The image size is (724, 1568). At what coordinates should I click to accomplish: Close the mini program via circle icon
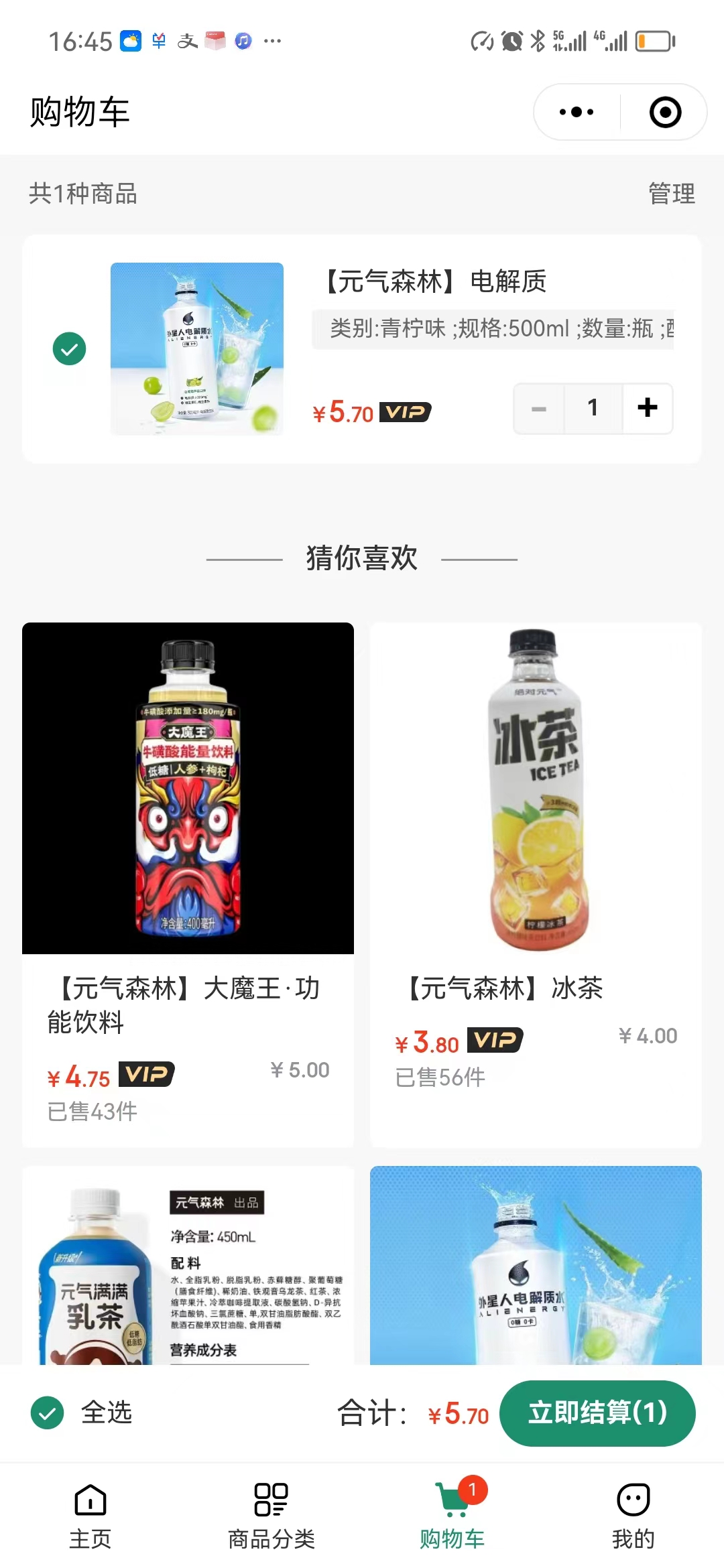point(665,112)
